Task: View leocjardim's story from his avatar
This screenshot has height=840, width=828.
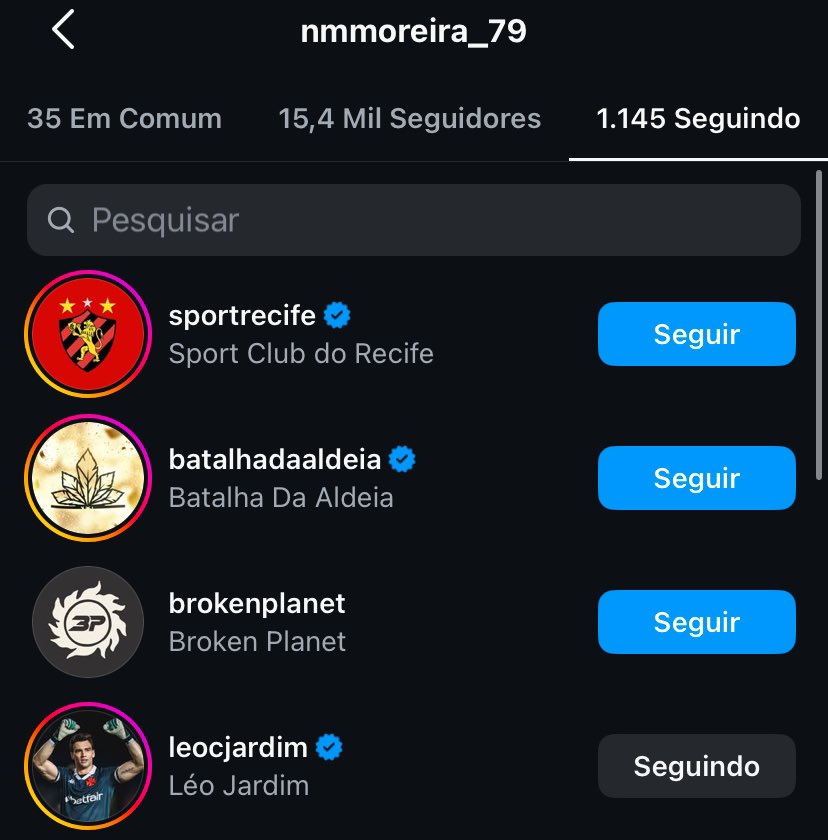Action: pyautogui.click(x=88, y=766)
